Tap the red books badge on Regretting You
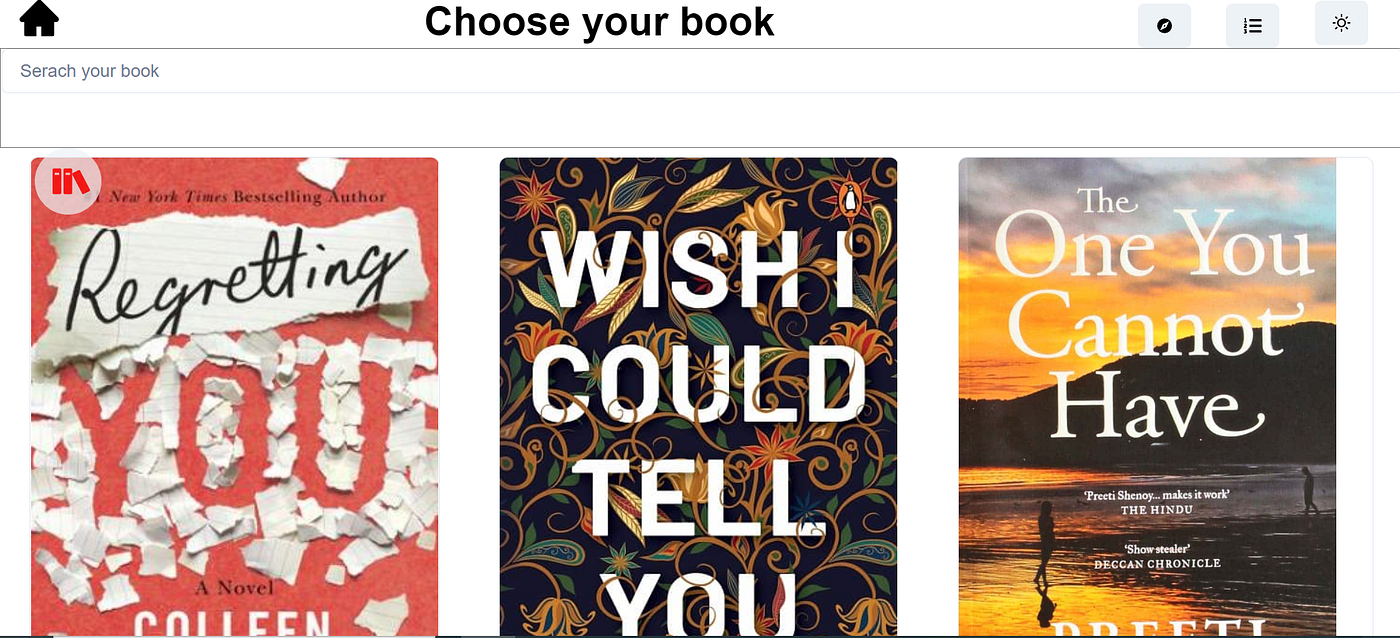Image resolution: width=1400 pixels, height=638 pixels. click(x=69, y=182)
